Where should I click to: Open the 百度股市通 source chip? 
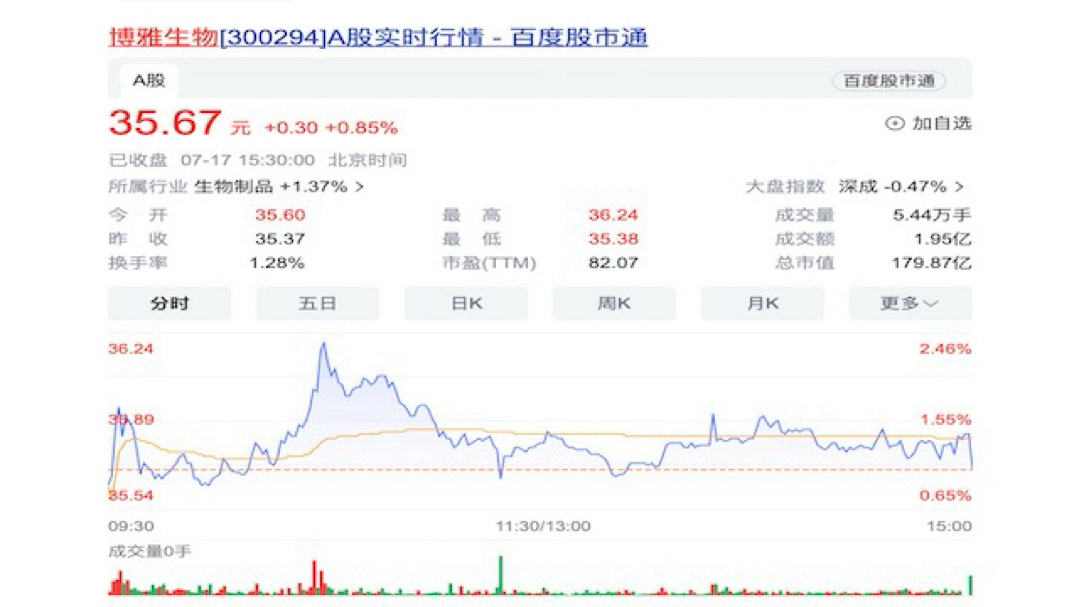click(888, 81)
